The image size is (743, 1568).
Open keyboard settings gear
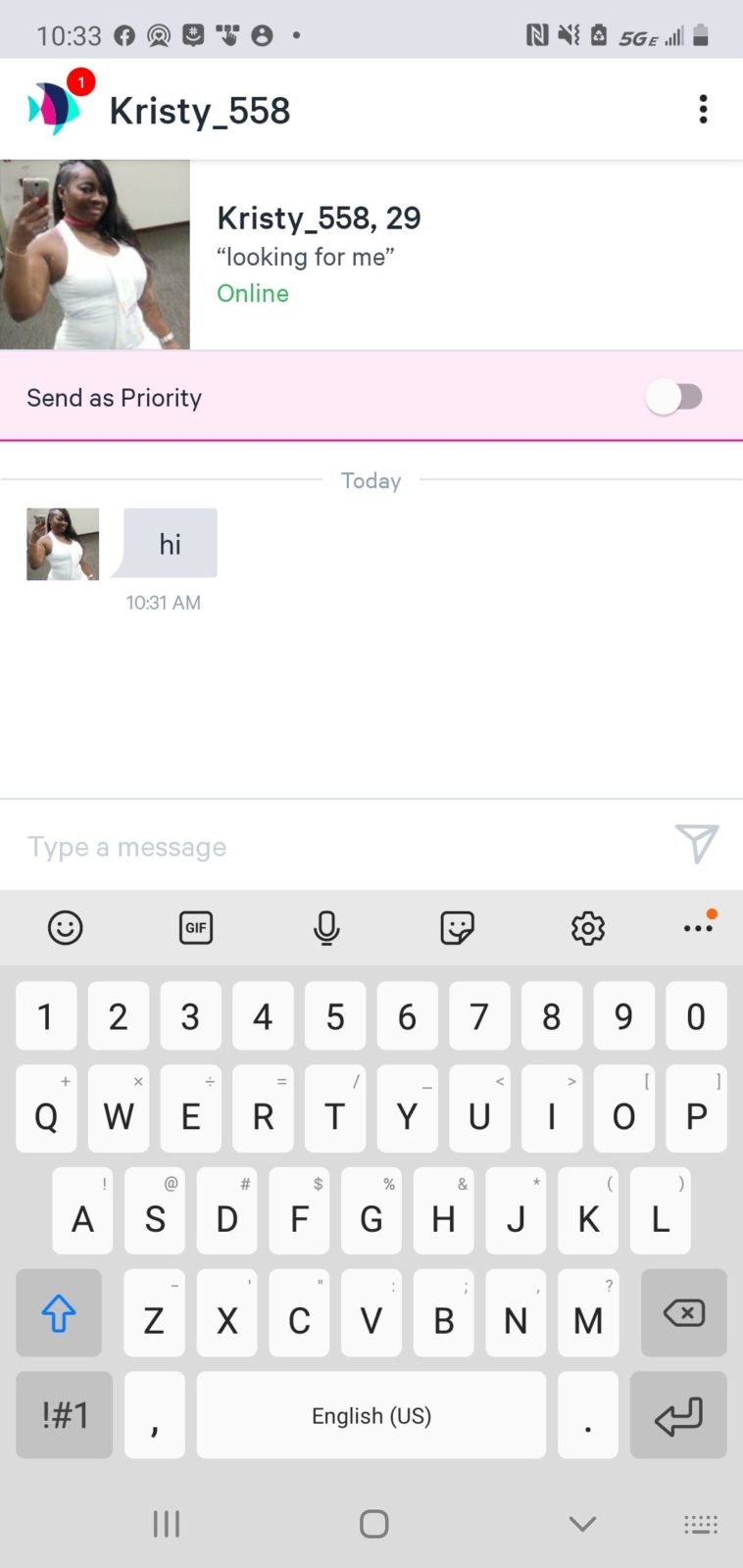(588, 927)
